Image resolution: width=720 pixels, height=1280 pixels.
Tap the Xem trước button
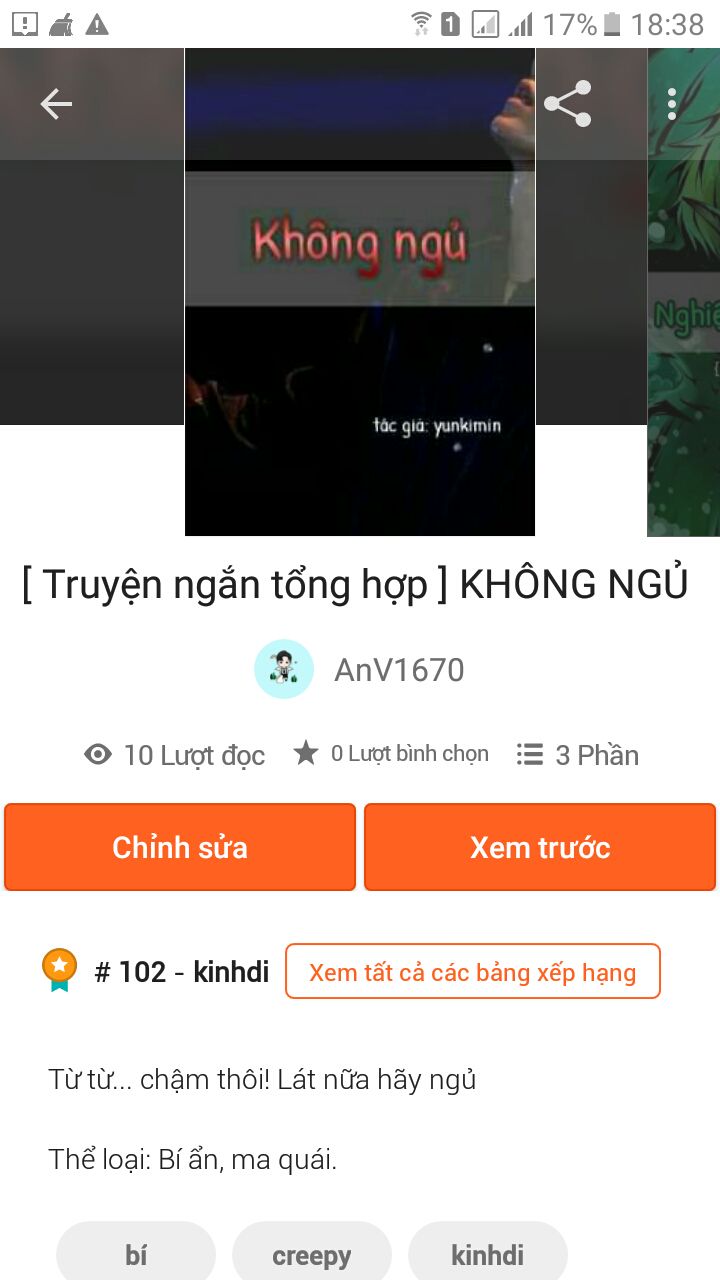tap(540, 847)
